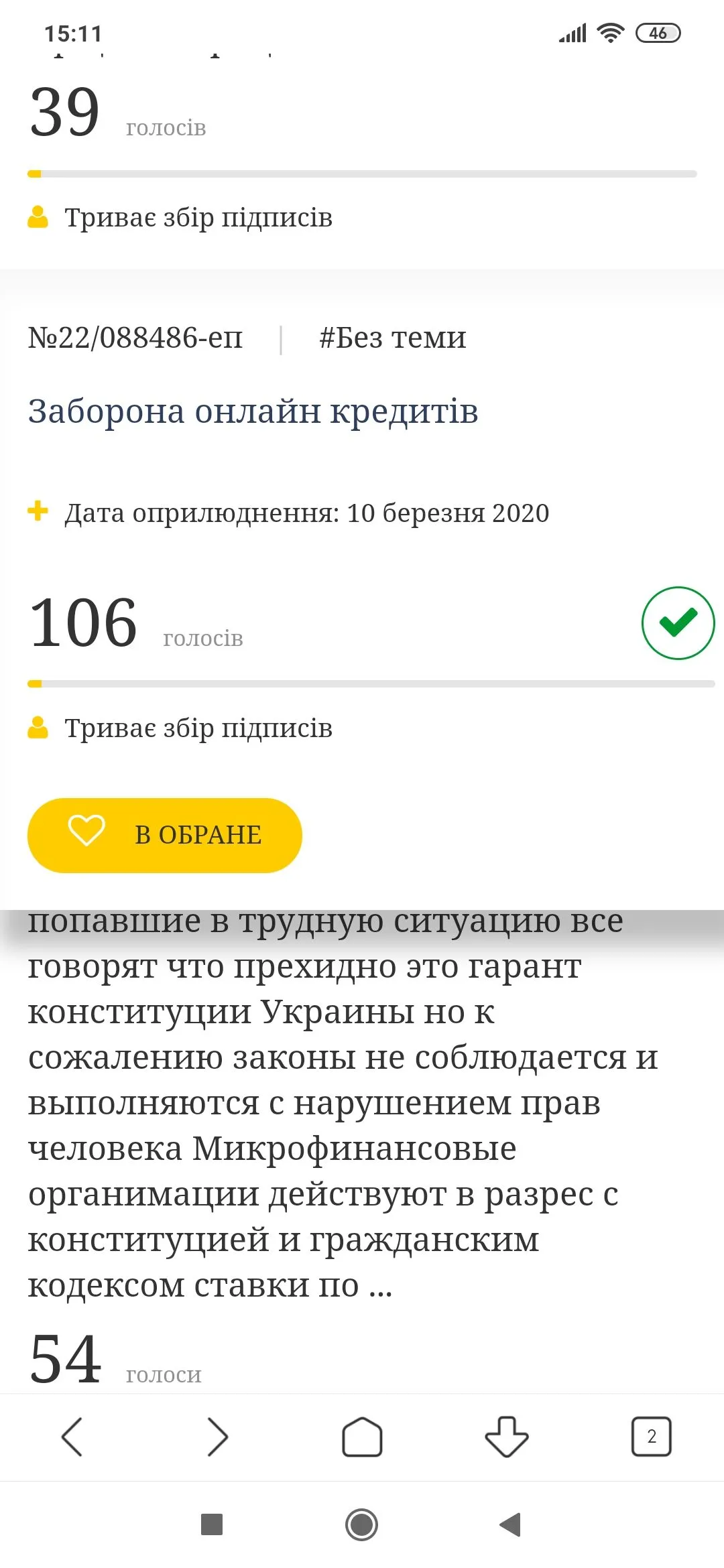Tap the 'В ОБРАНЕ' favorites button
Viewport: 724px width, 1568px height.
[165, 835]
